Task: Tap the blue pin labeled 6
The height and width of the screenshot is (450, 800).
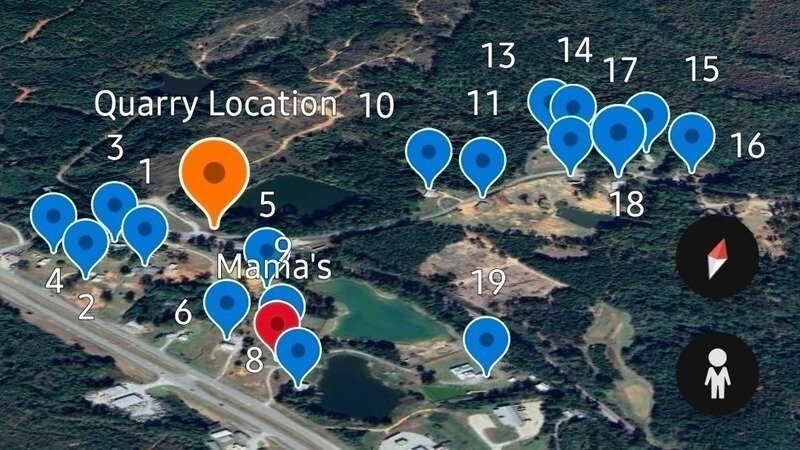Action: point(227,302)
